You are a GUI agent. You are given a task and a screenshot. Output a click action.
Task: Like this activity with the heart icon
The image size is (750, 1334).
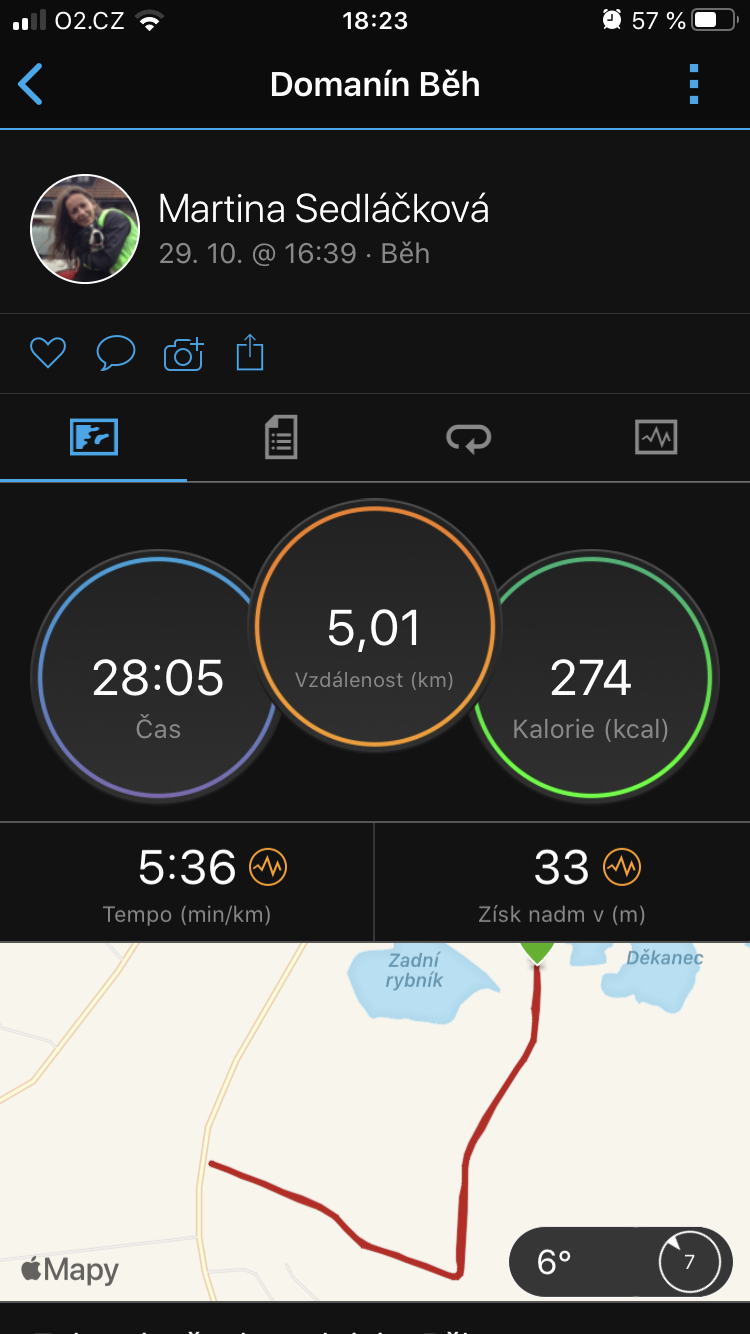point(48,353)
